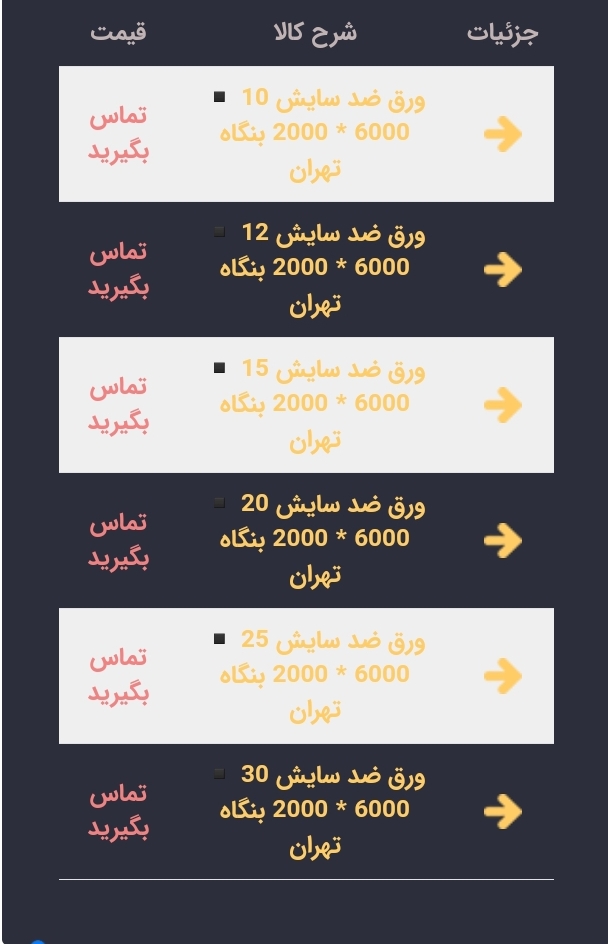Open details arrow for ورق ضد سایش 15
This screenshot has height=944, width=608.
pyautogui.click(x=502, y=404)
